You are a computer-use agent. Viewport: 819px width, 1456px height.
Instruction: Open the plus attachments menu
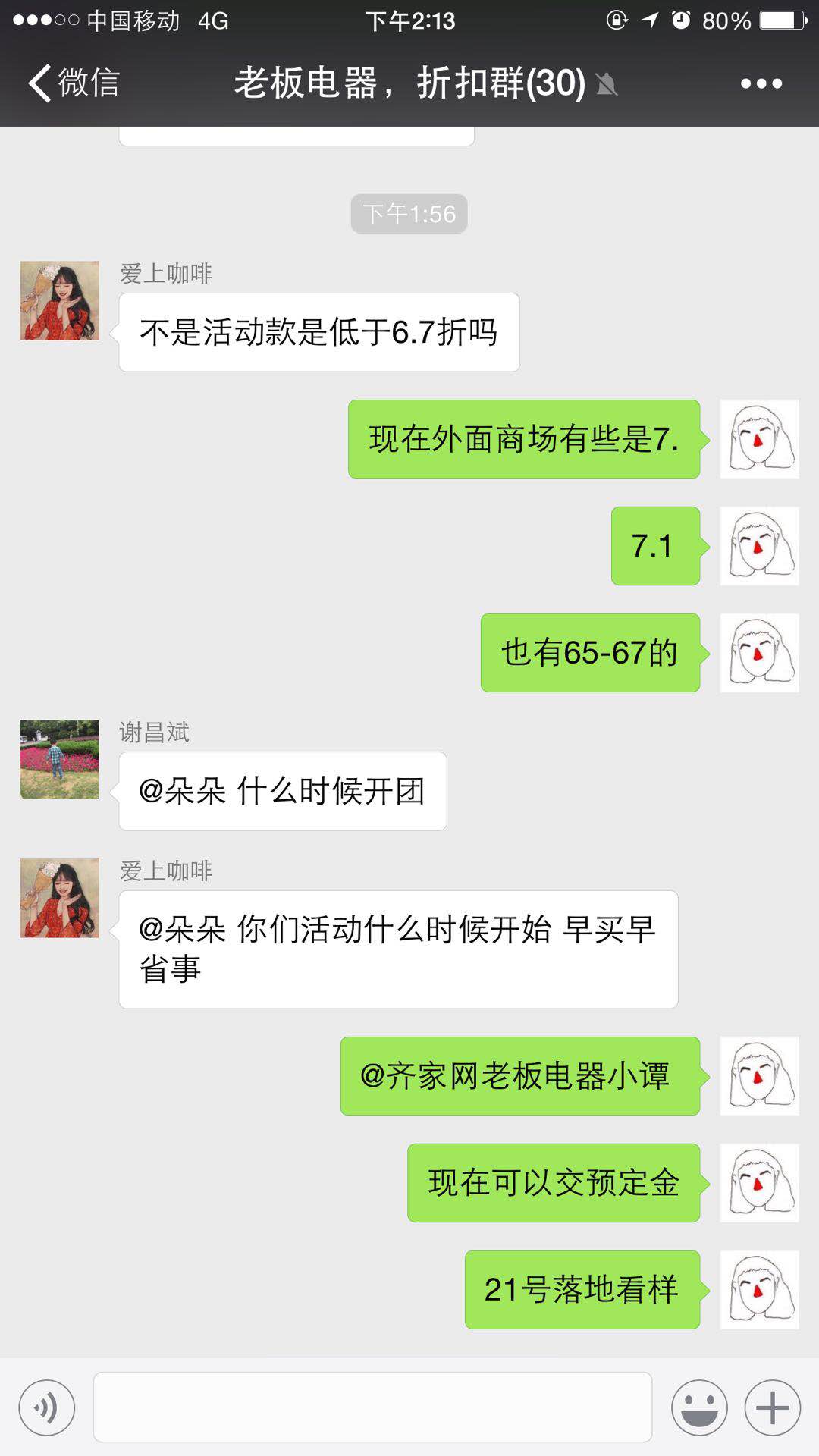[x=772, y=1407]
